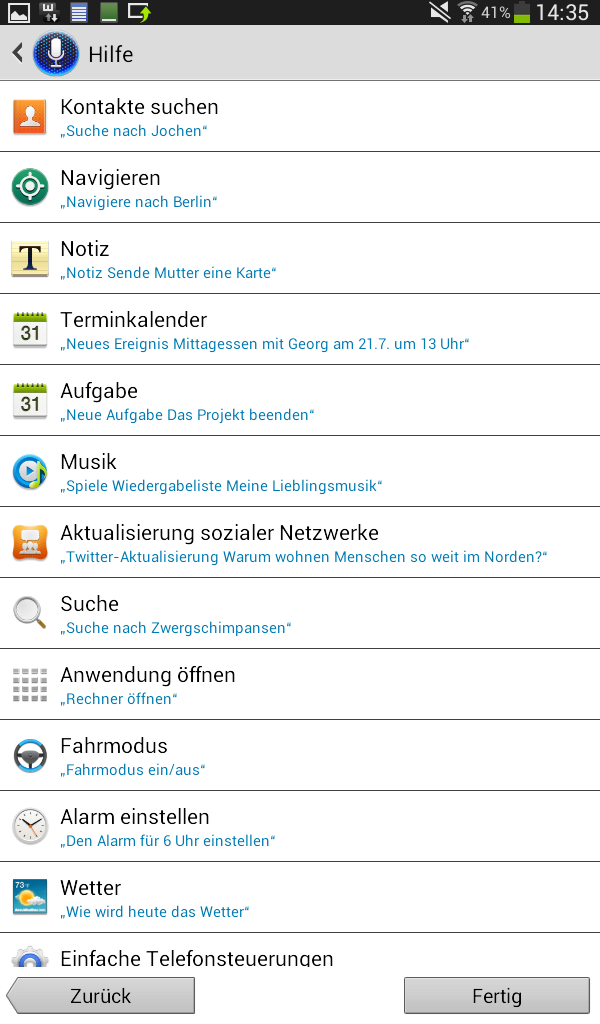The height and width of the screenshot is (1024, 600).
Task: Open the Wetter help entry
Action: pos(300,897)
